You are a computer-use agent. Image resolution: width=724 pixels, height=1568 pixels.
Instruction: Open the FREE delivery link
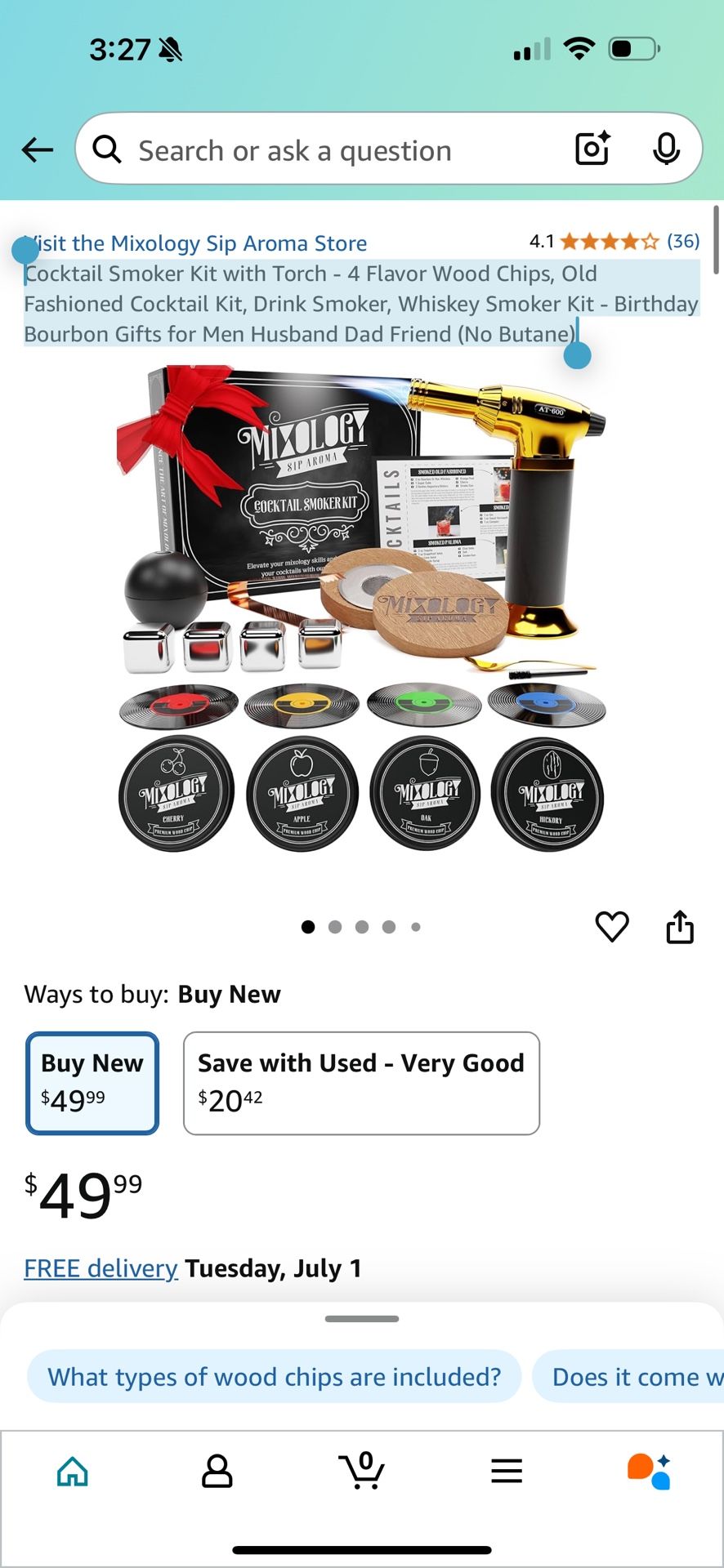coord(101,1268)
